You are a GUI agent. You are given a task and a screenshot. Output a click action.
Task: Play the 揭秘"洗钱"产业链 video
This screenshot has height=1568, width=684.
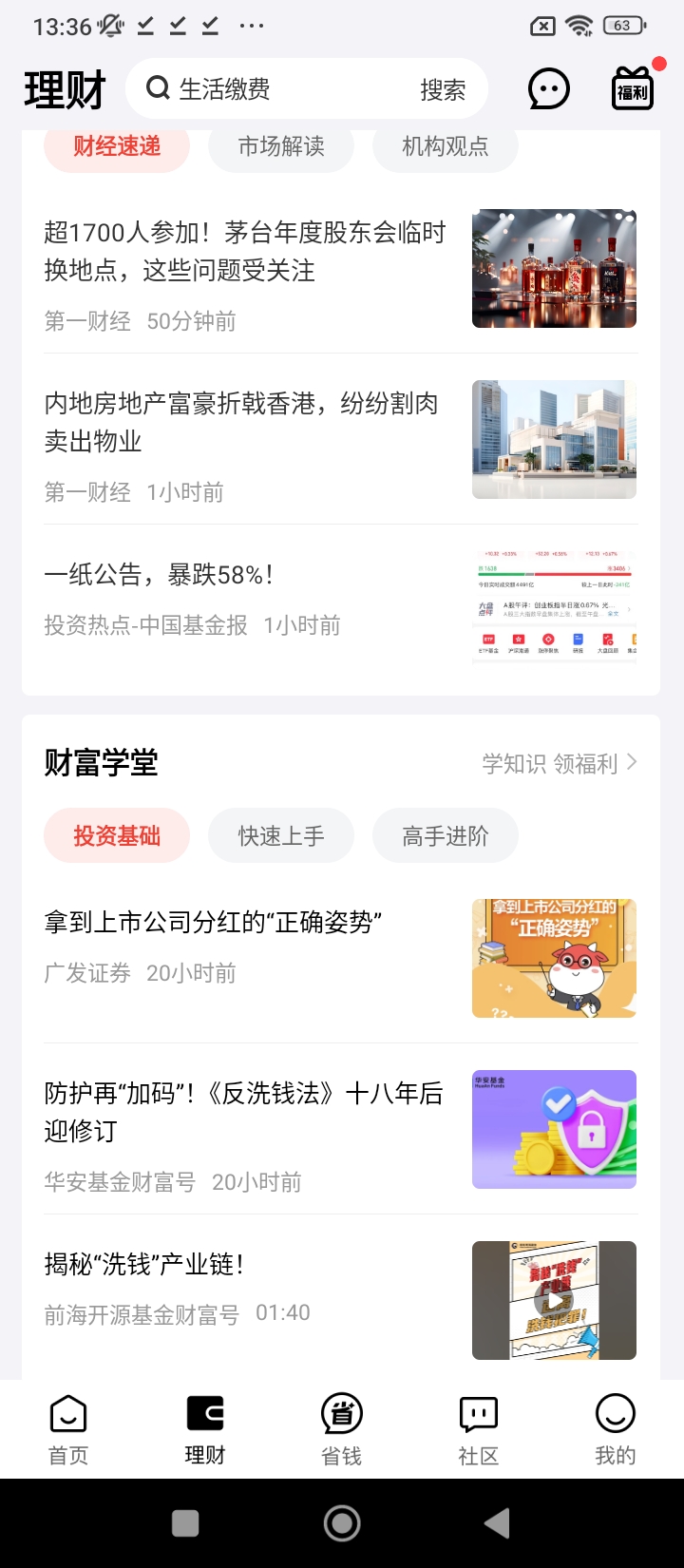[x=554, y=1300]
